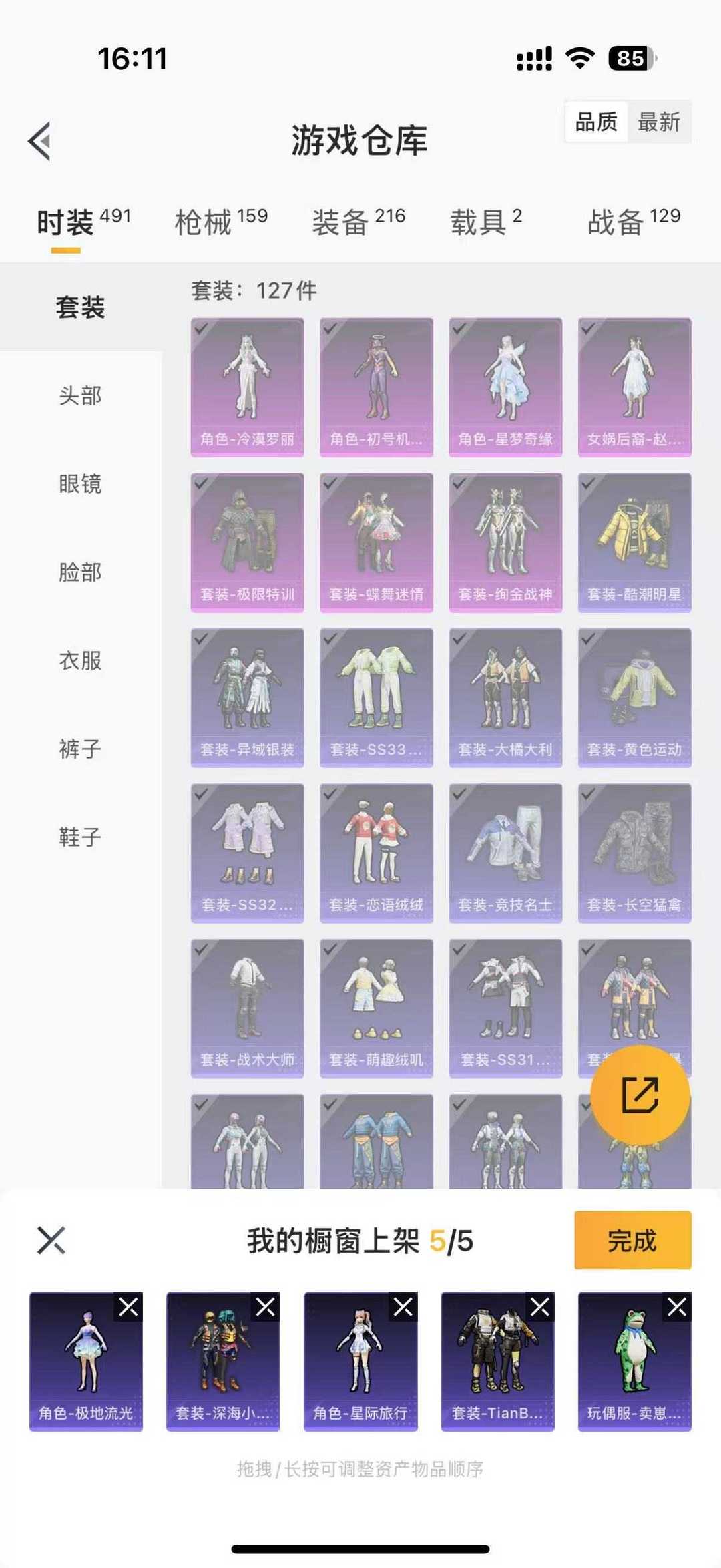Select the 角色-冷漠罗丽 outfit tile

click(x=248, y=387)
